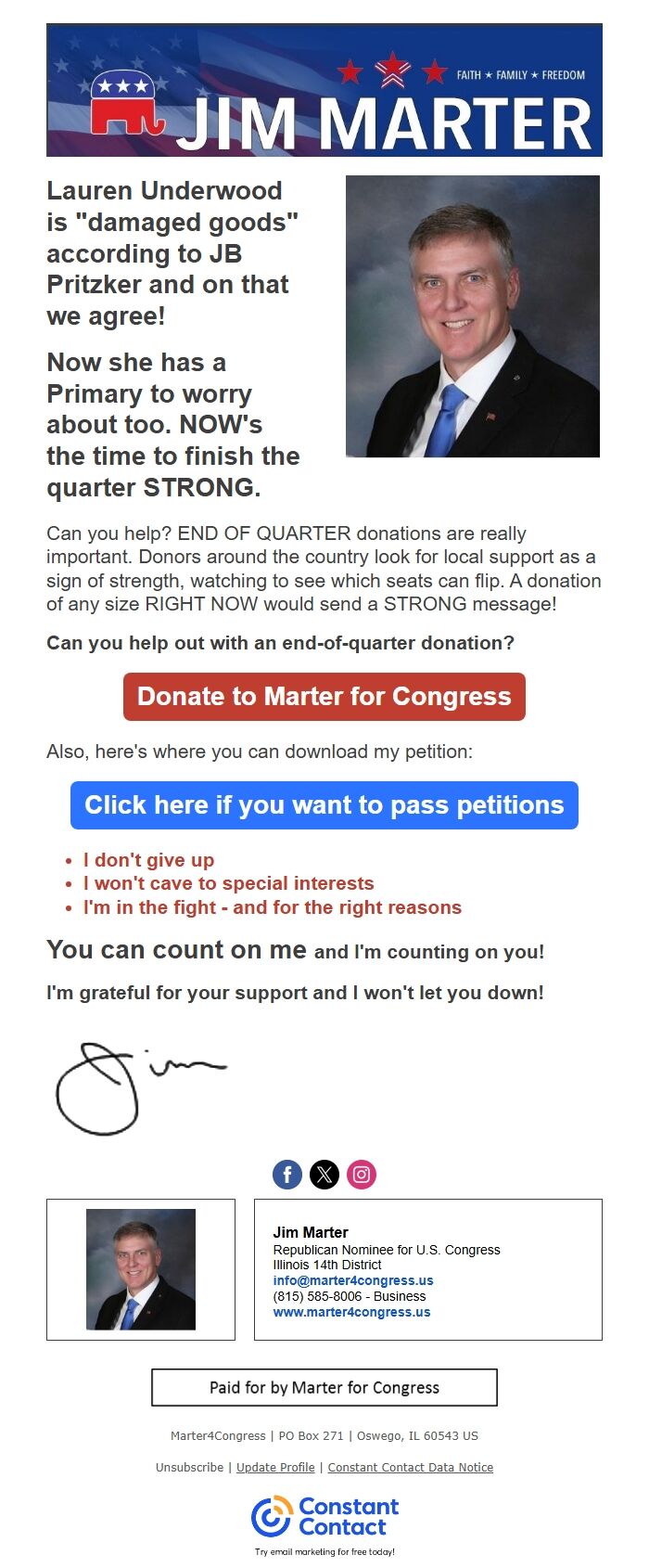Open the Facebook icon
Viewport: 649px width, 1568px height.
287,1175
